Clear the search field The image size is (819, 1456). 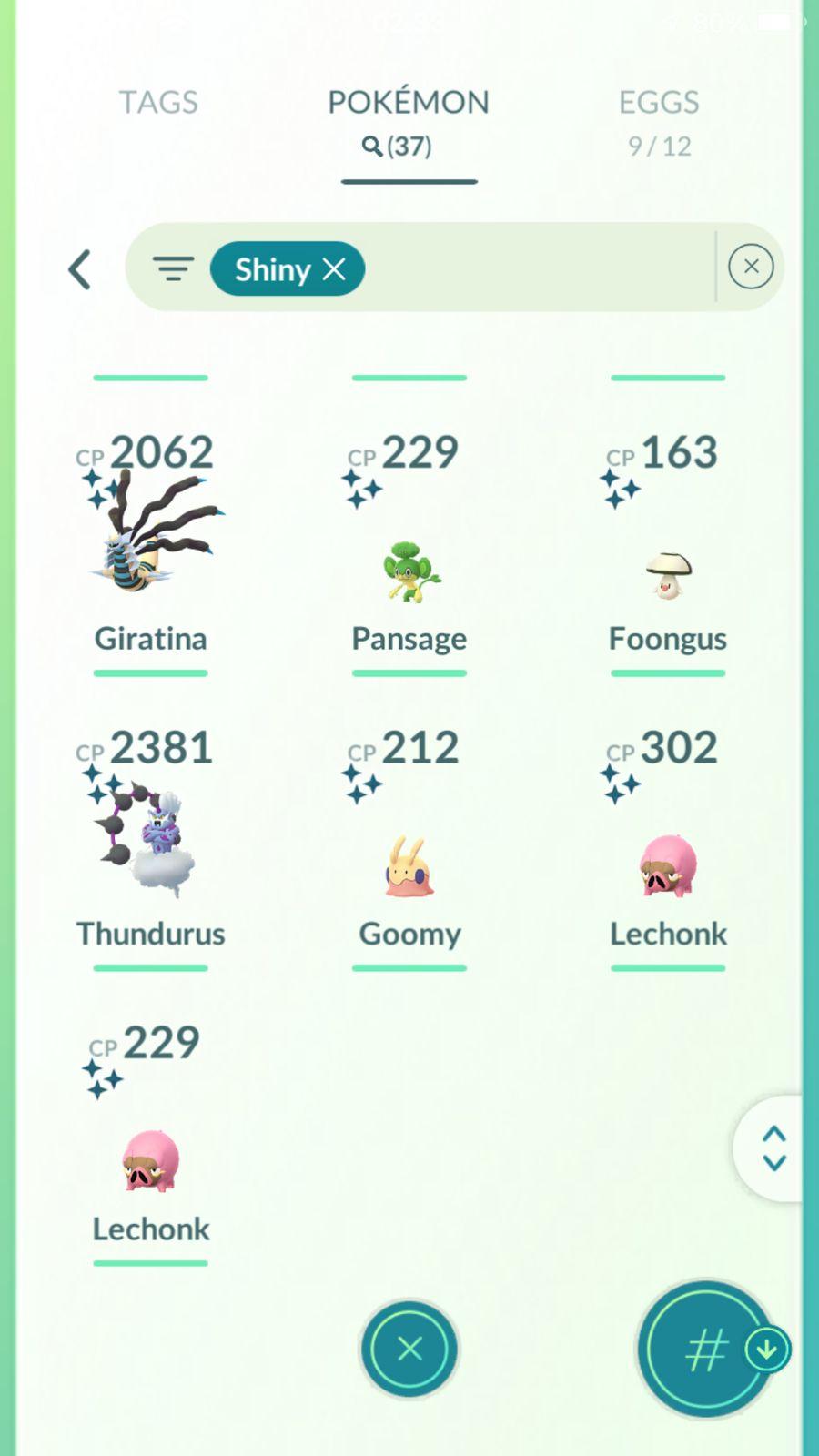pos(751,267)
